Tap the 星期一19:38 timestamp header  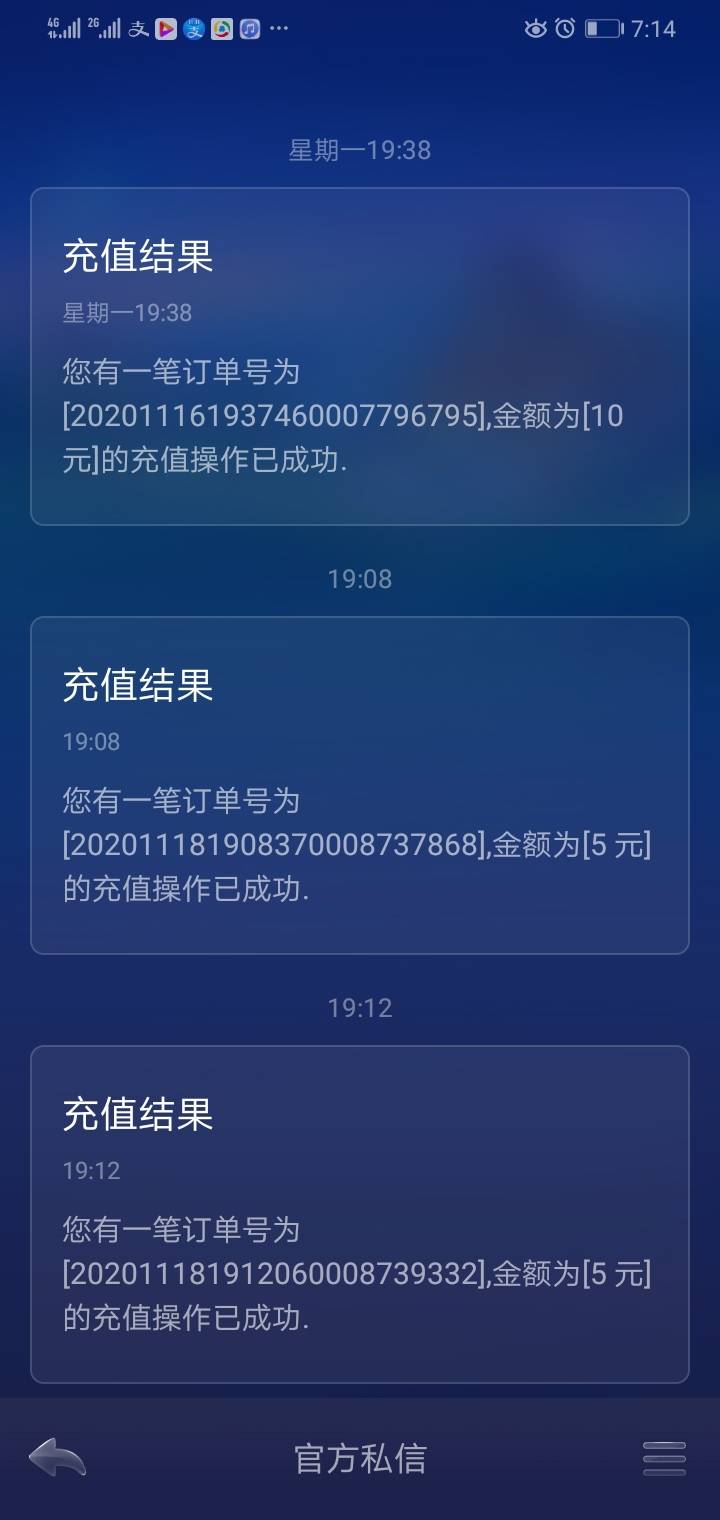(x=360, y=150)
